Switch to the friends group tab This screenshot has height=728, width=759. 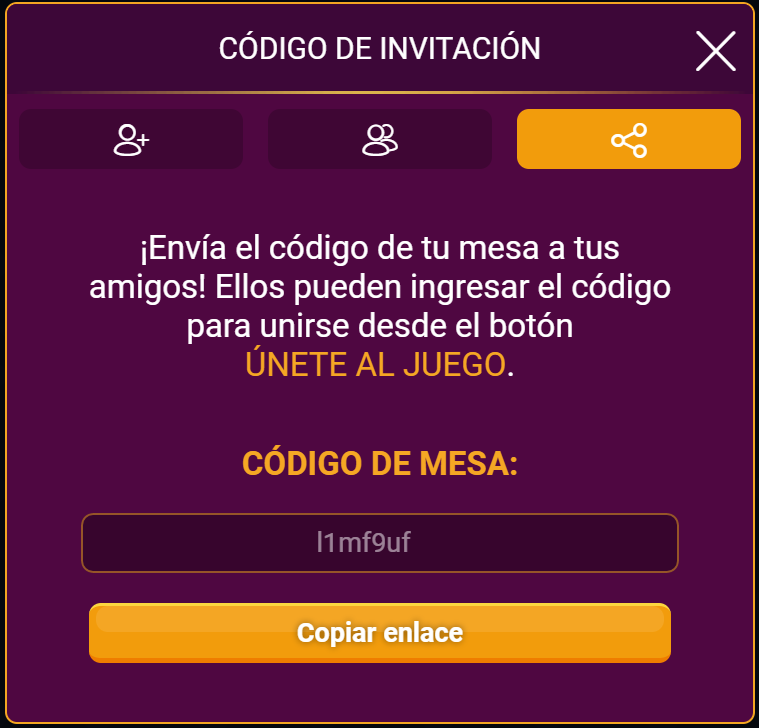(380, 140)
